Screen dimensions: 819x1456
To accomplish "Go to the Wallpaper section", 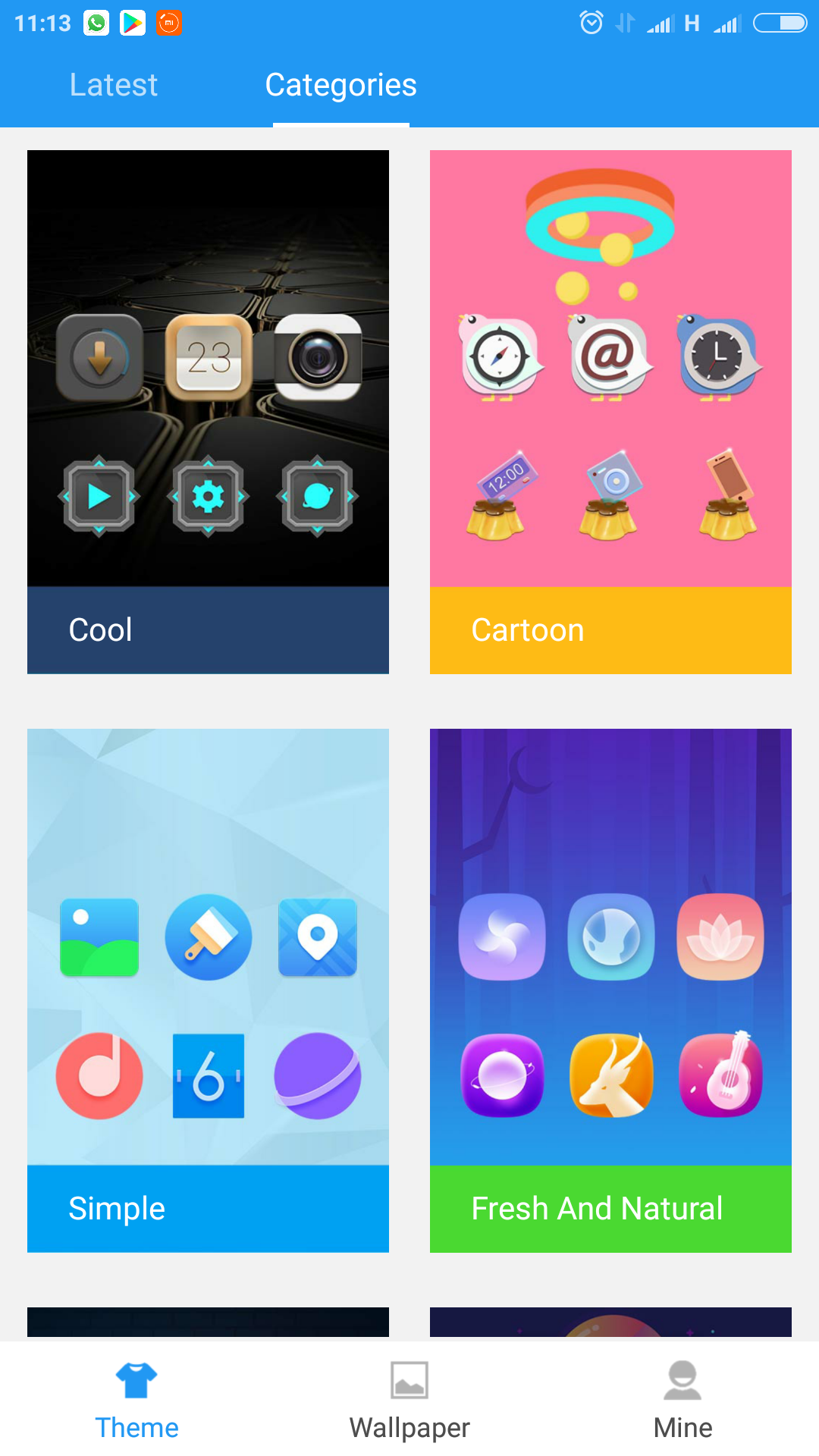I will pos(409,1400).
